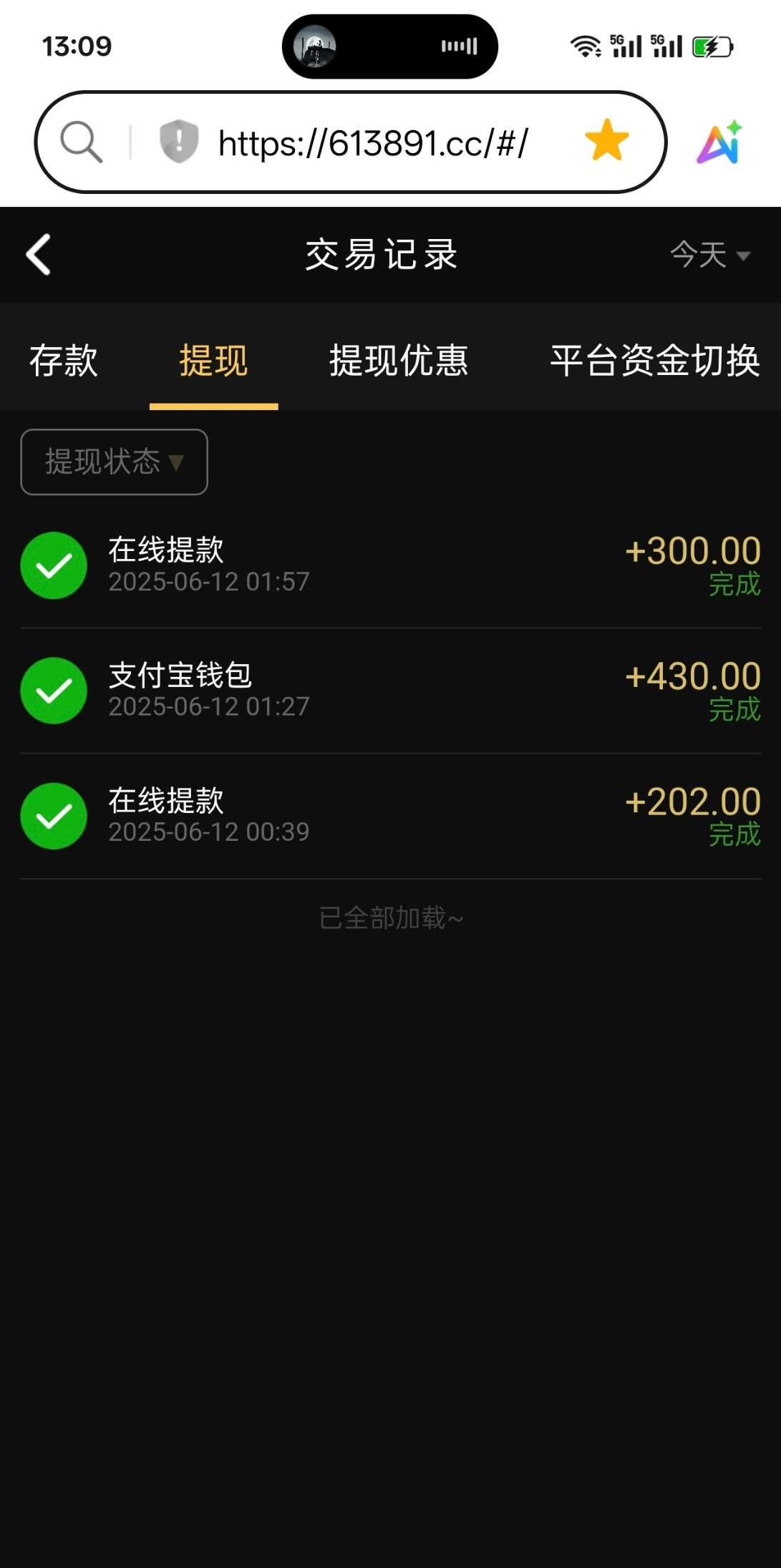The width and height of the screenshot is (781, 1568).
Task: Tap the search magnifier in address bar
Action: point(81,142)
